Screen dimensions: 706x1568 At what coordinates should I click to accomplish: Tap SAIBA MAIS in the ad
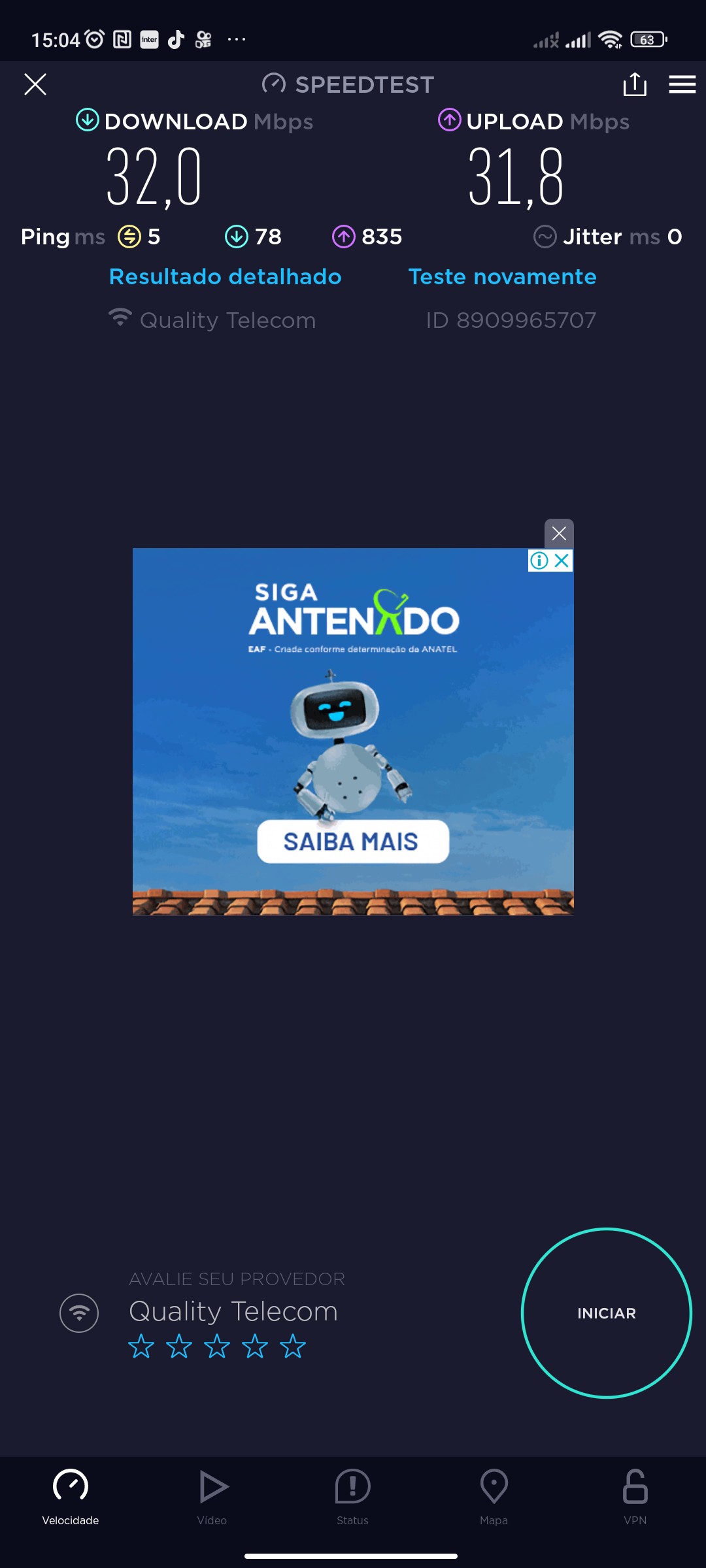point(352,841)
